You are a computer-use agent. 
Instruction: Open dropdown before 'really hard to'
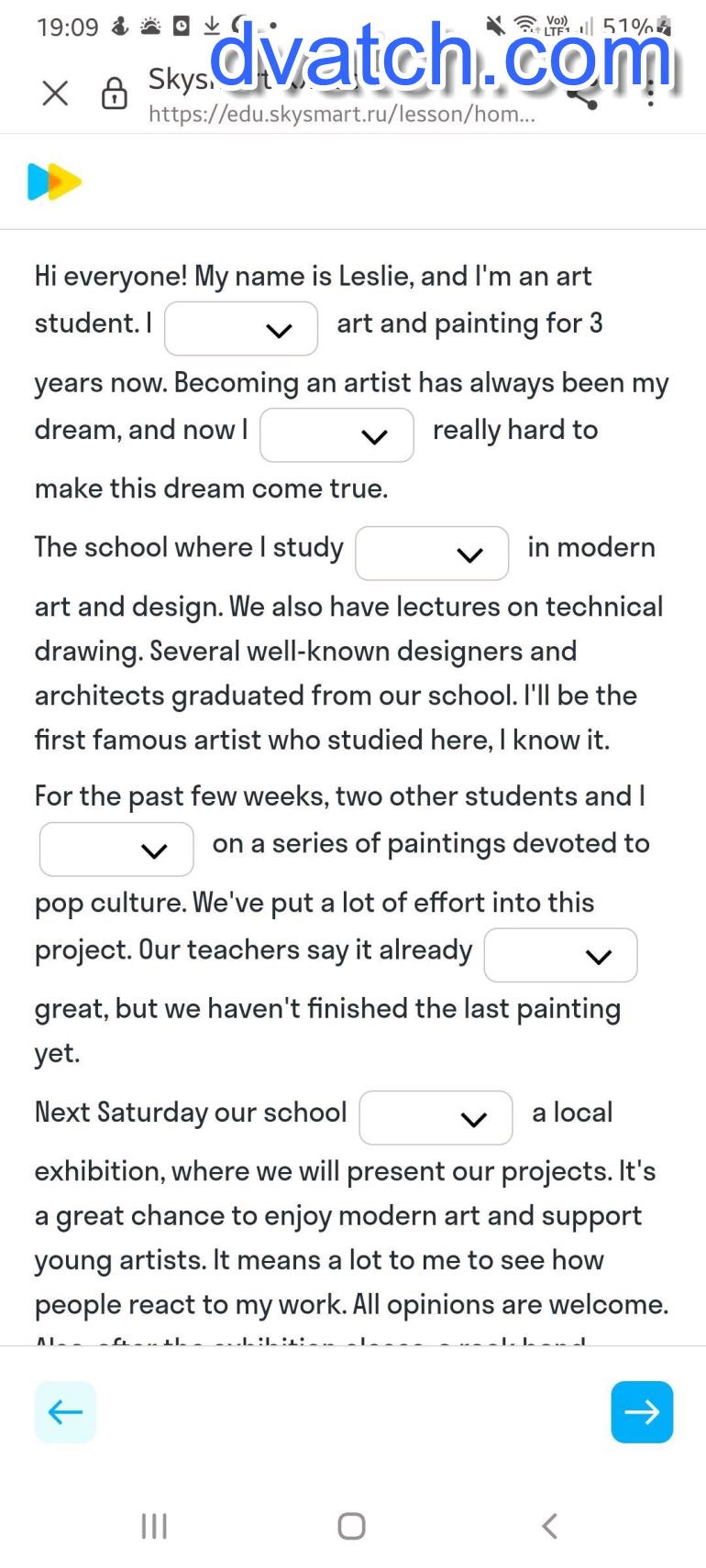point(336,435)
